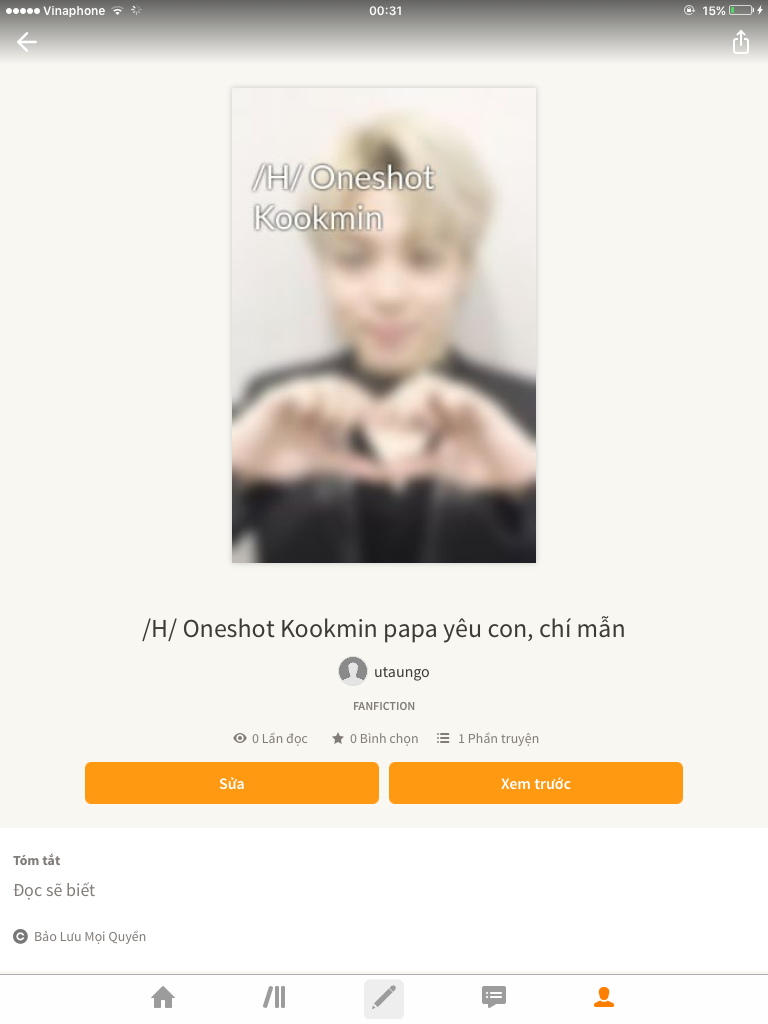
Task: Share this story
Action: 740,42
